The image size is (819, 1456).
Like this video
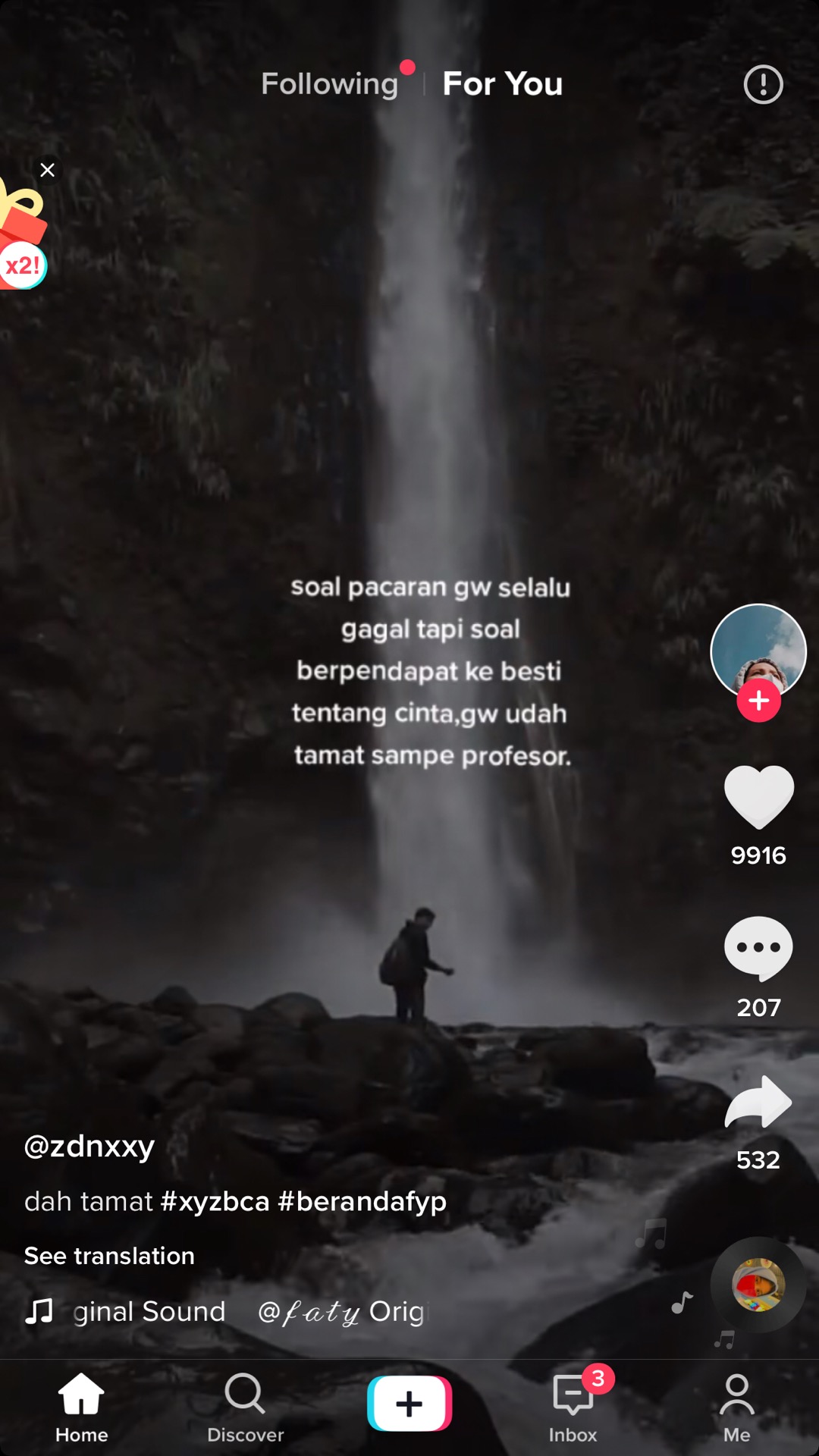coord(758,796)
